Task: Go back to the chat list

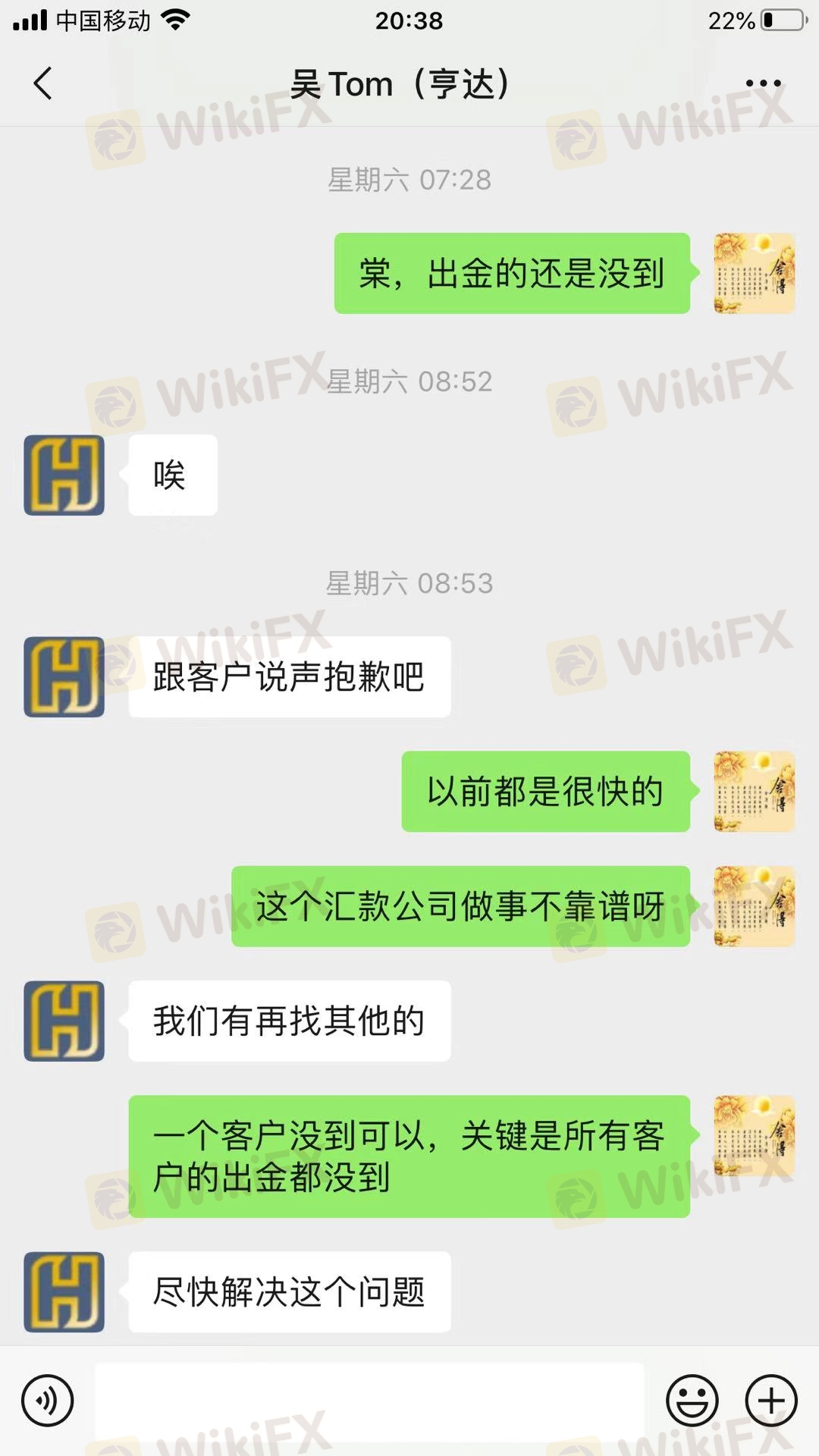Action: 43,83
